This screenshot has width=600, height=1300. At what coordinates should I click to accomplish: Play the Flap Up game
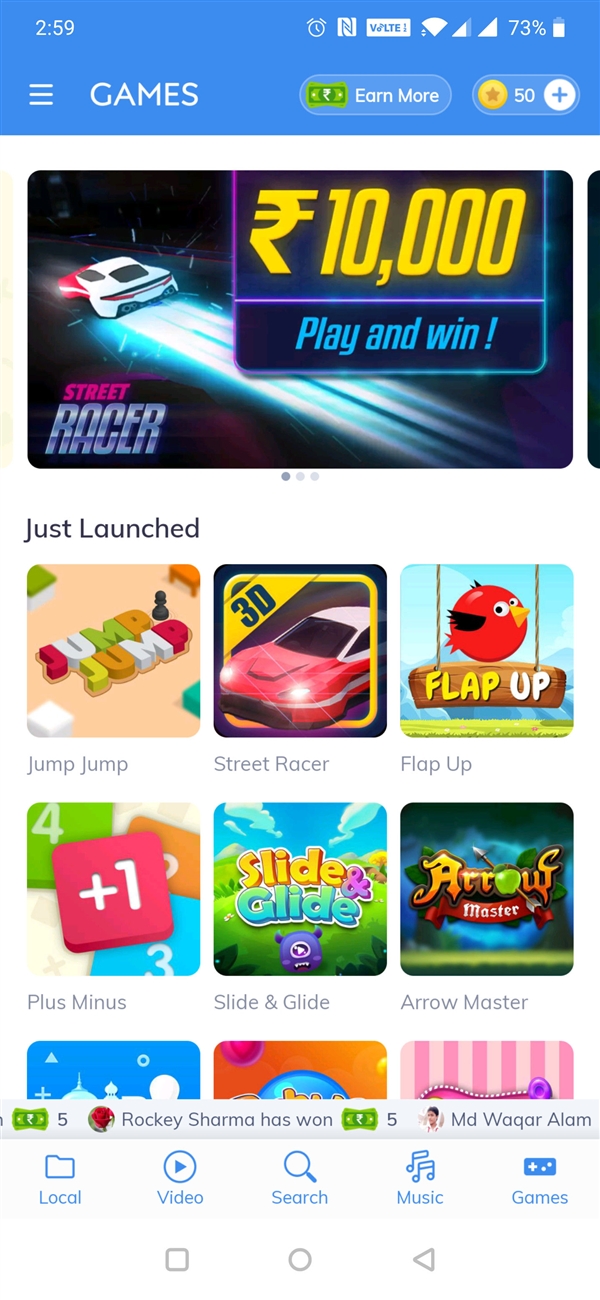coord(486,651)
